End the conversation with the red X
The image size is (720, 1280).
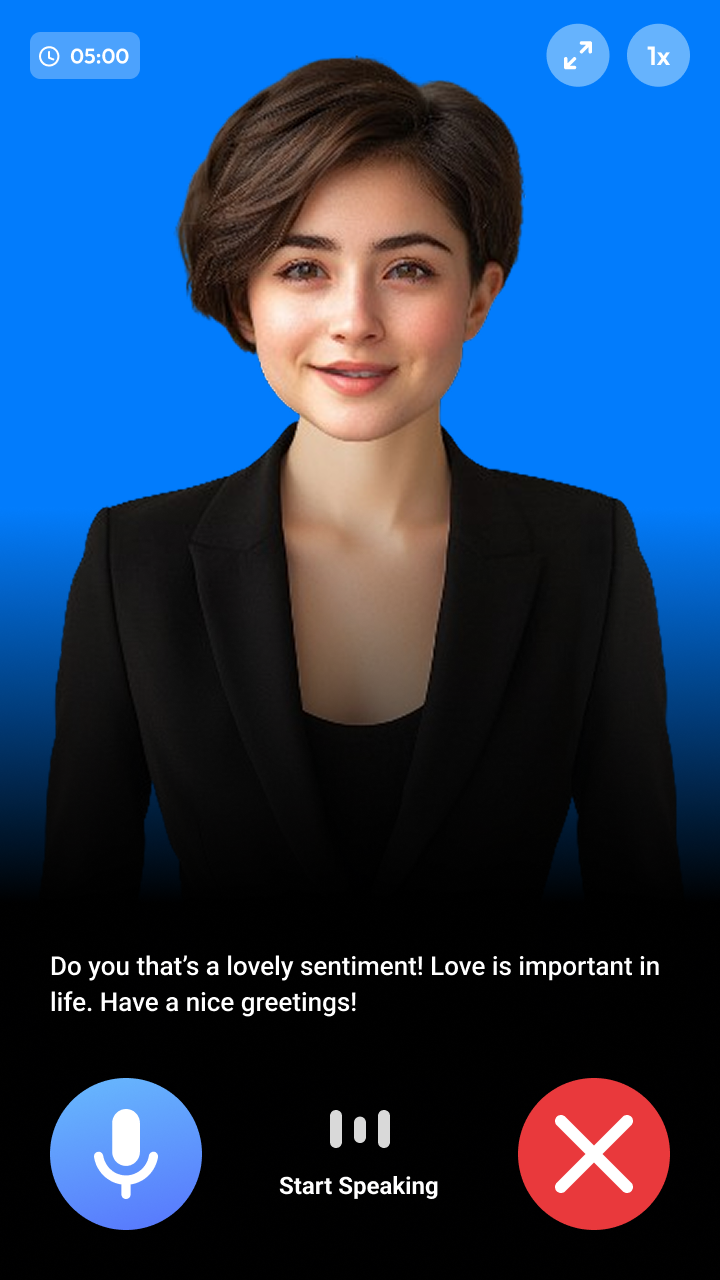(594, 1153)
